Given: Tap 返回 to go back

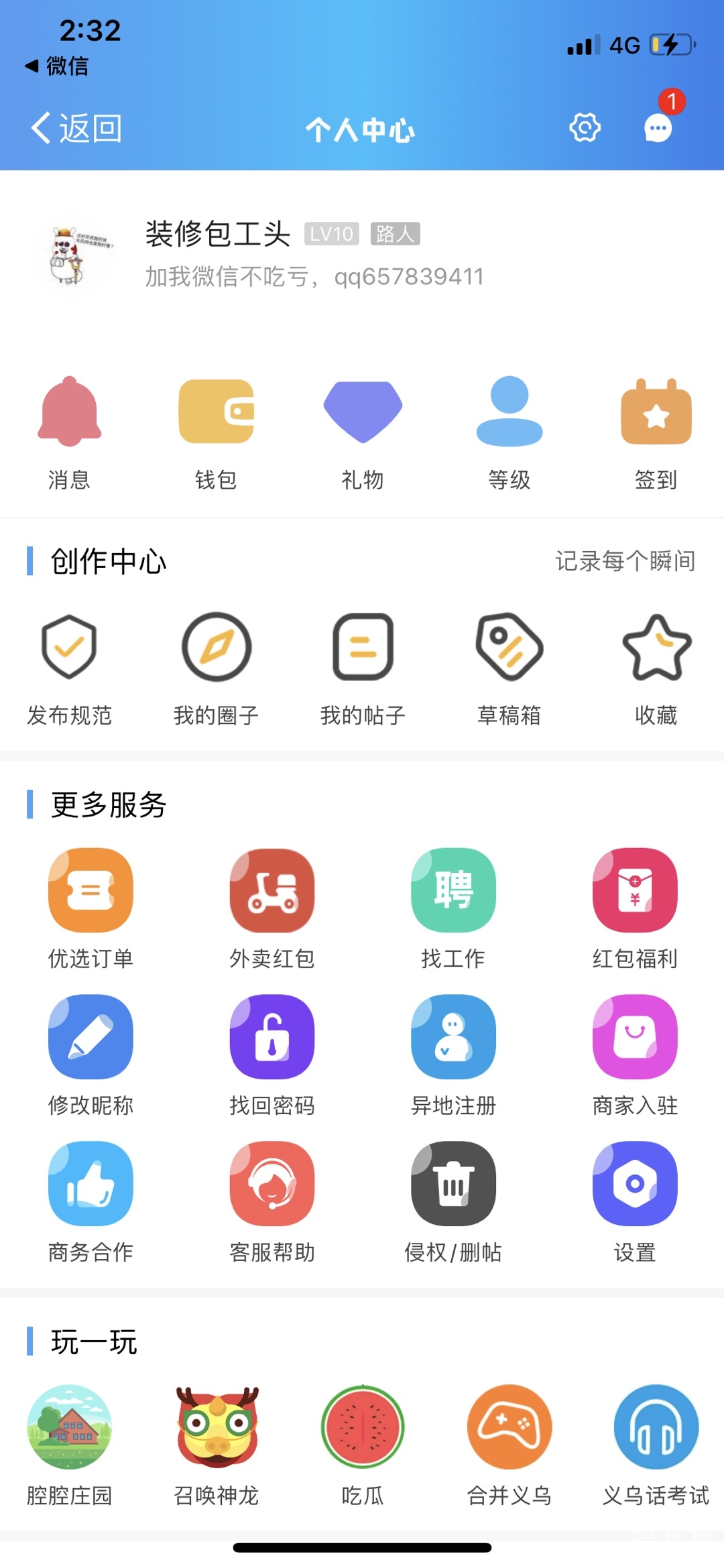Looking at the screenshot, I should 76,128.
